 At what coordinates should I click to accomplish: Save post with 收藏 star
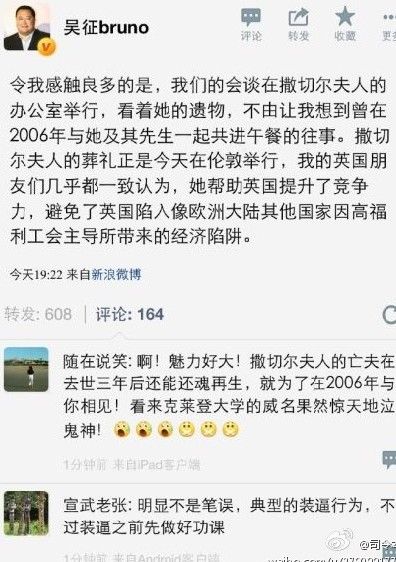[x=345, y=24]
